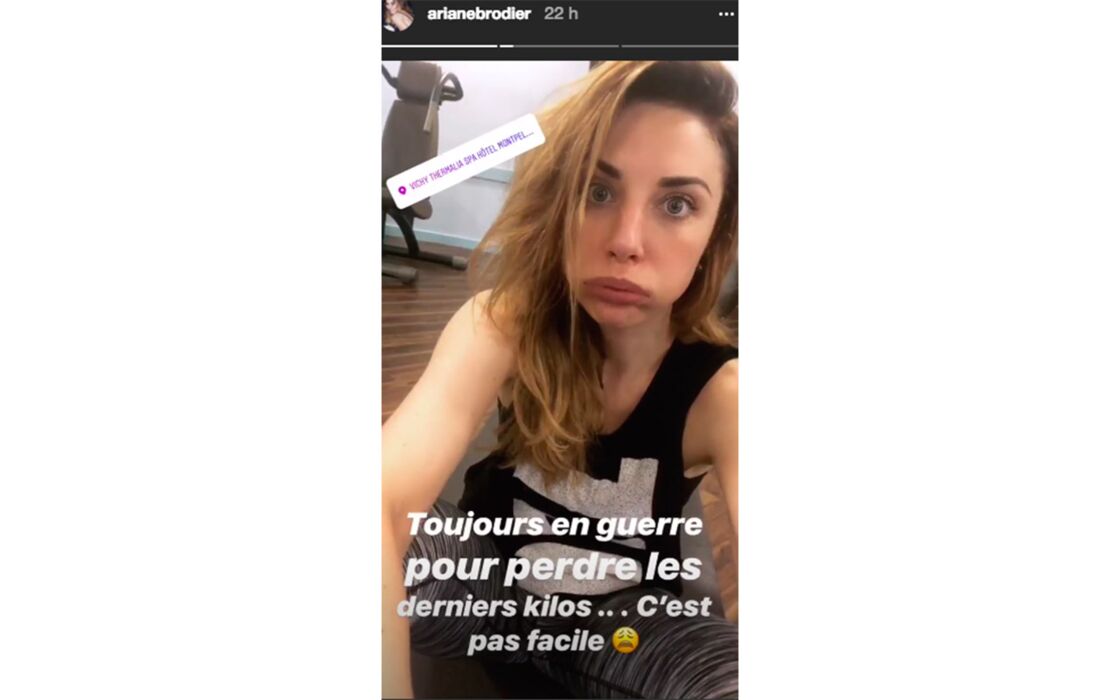Screen dimensions: 1120x700
Task: Open the Vichy Thermalia Spa location sticker
Action: click(466, 161)
